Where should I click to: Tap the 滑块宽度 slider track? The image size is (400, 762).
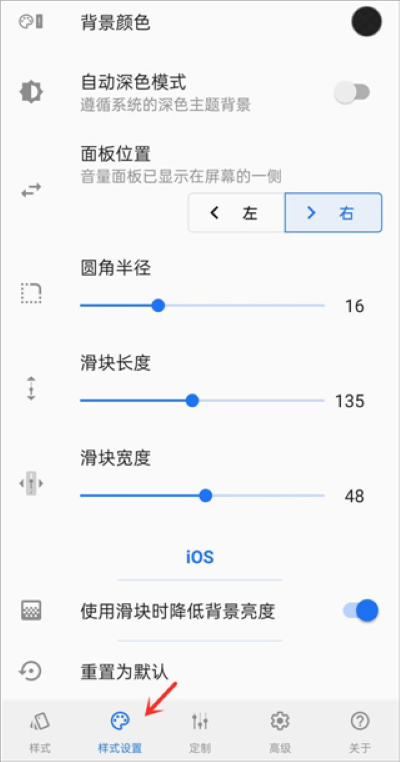(x=202, y=496)
